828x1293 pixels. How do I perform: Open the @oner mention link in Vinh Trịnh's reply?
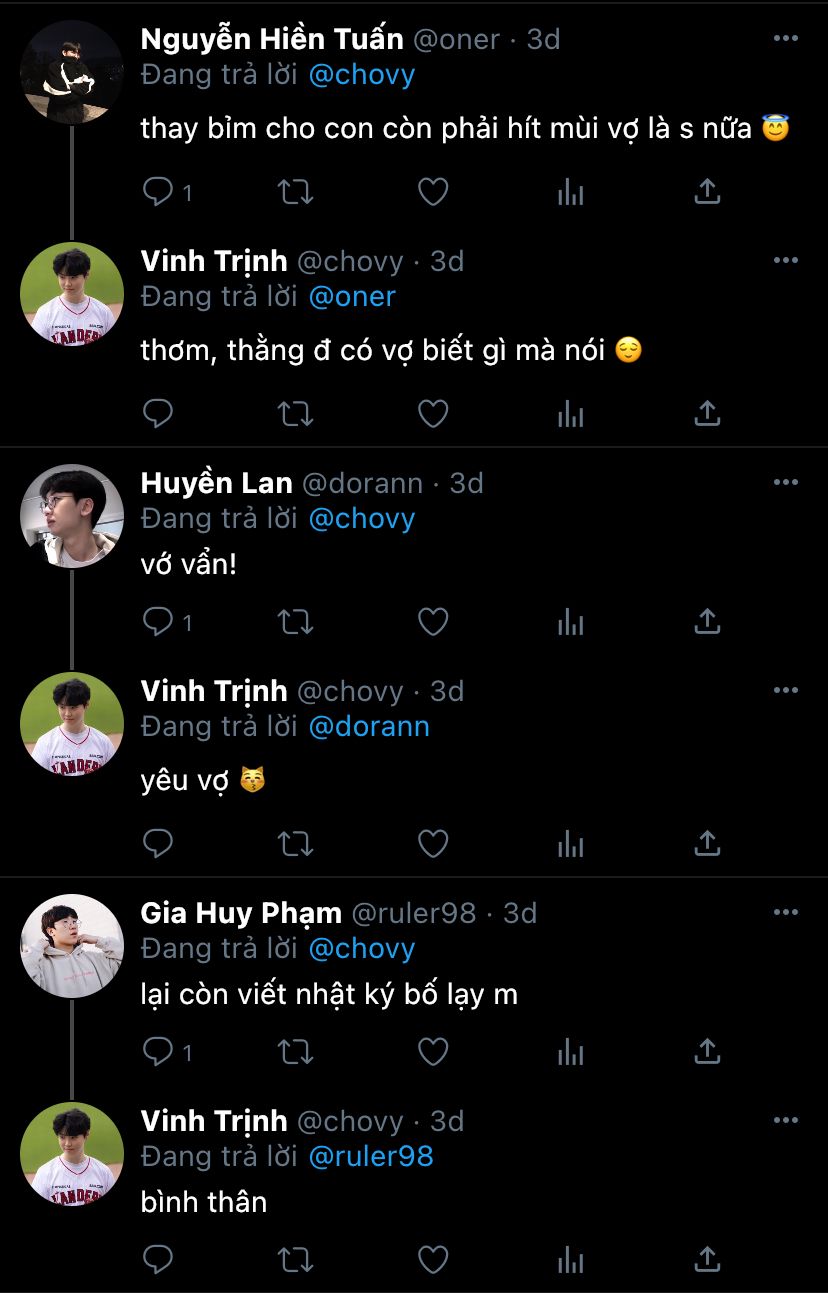tap(352, 297)
